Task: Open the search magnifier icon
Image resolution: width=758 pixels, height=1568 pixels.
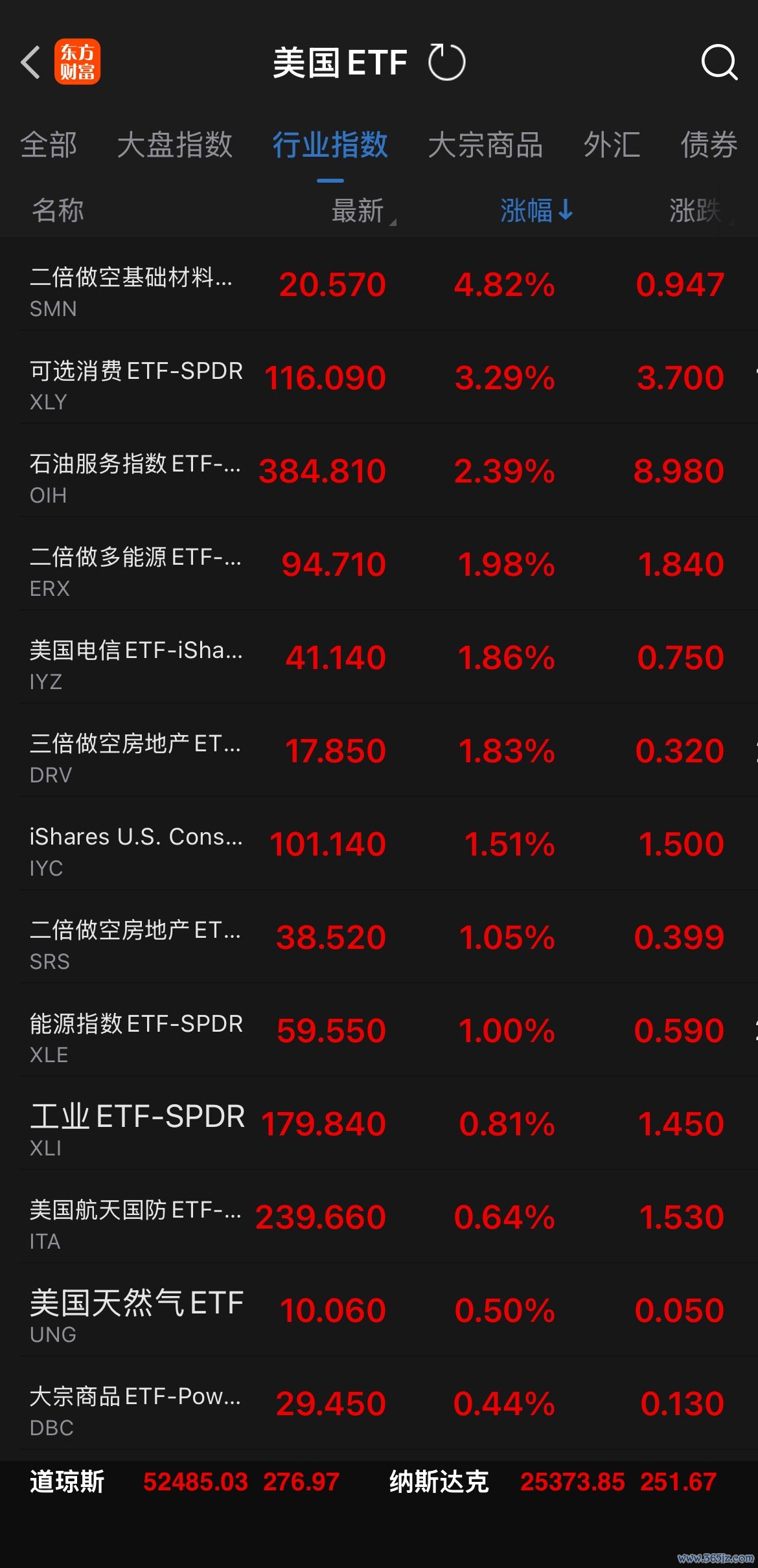Action: tap(719, 62)
